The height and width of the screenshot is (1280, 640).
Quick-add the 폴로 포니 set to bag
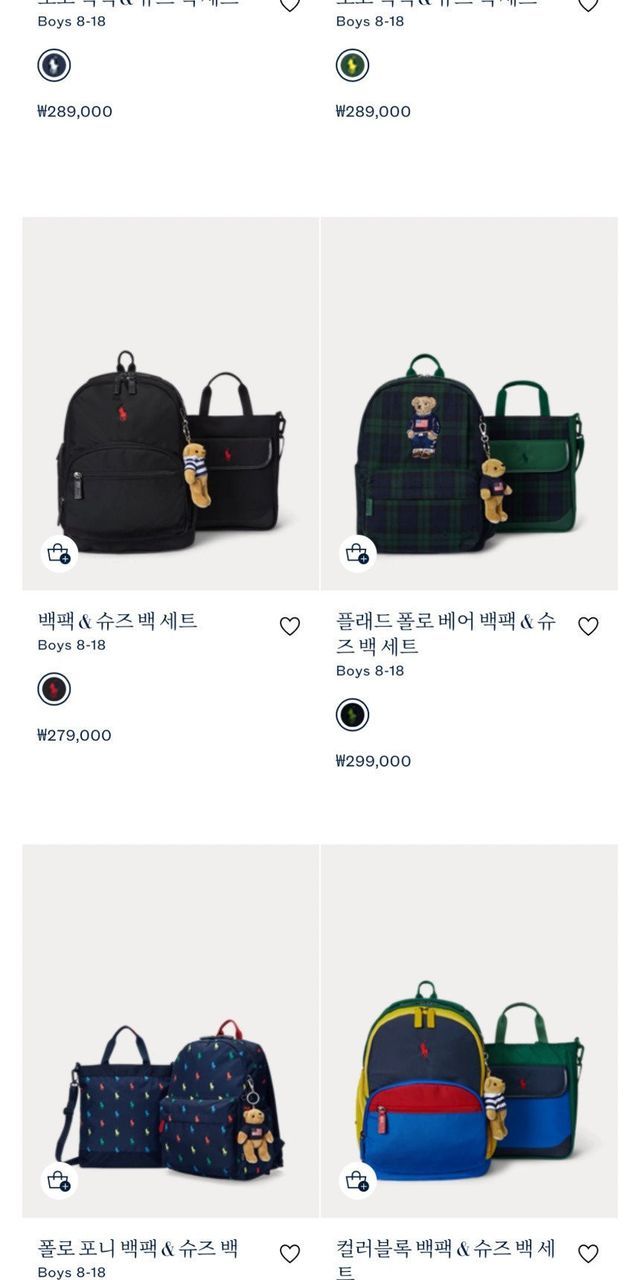tap(59, 1181)
